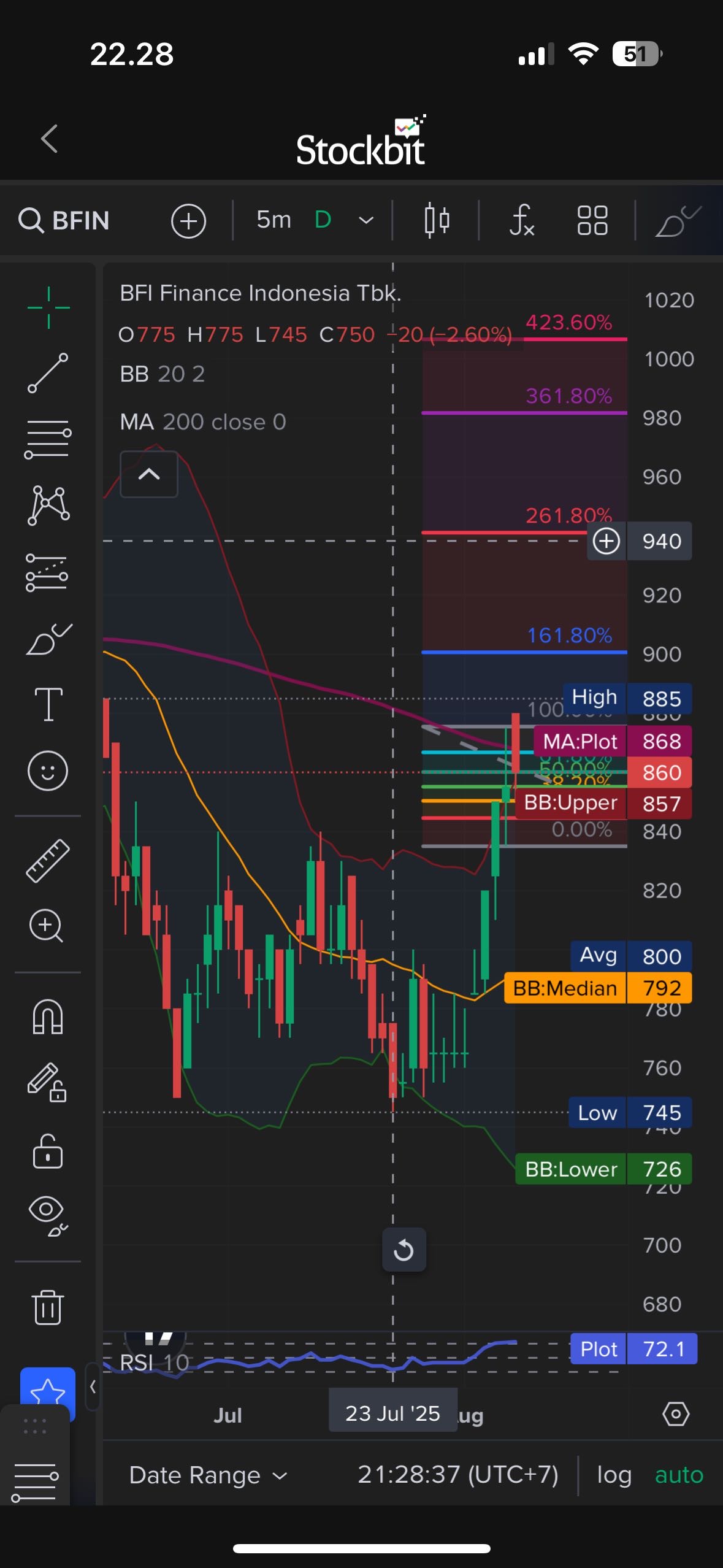This screenshot has height=1568, width=723.
Task: Open the Date Range dropdown
Action: [207, 1475]
